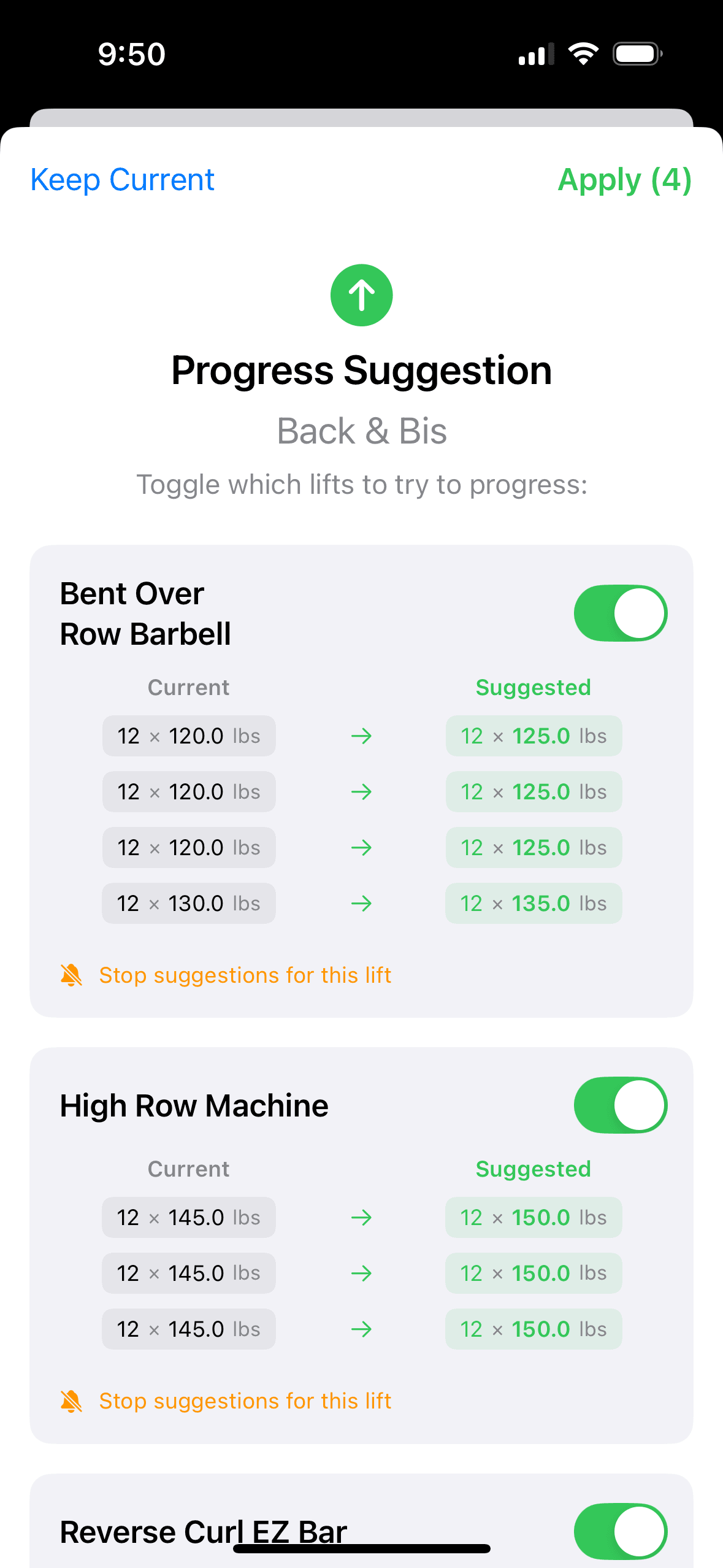Click the Wi-Fi icon in the status bar
Screen dimensions: 723x1568
pyautogui.click(x=583, y=54)
